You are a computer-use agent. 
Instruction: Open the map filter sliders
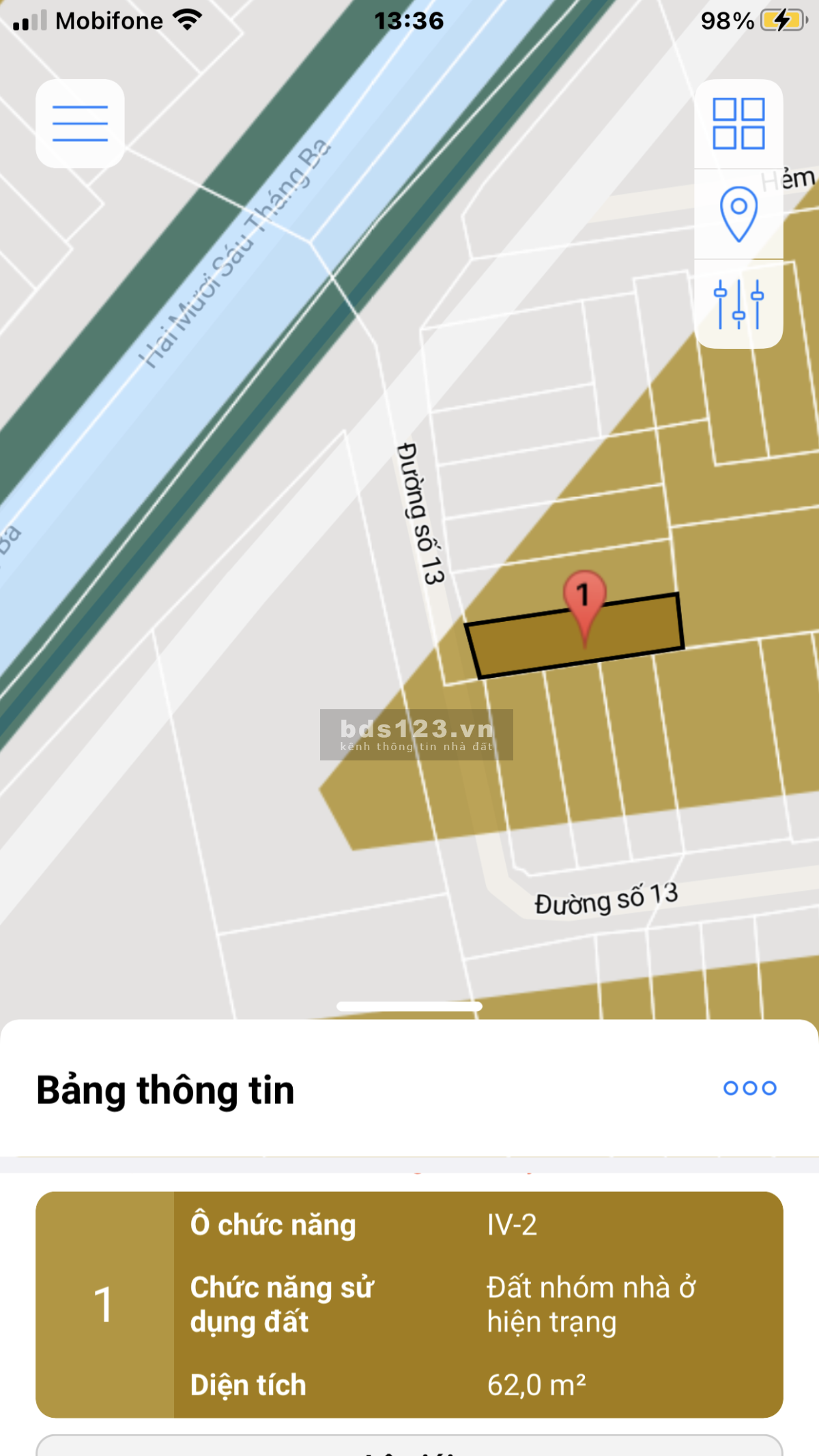738,304
